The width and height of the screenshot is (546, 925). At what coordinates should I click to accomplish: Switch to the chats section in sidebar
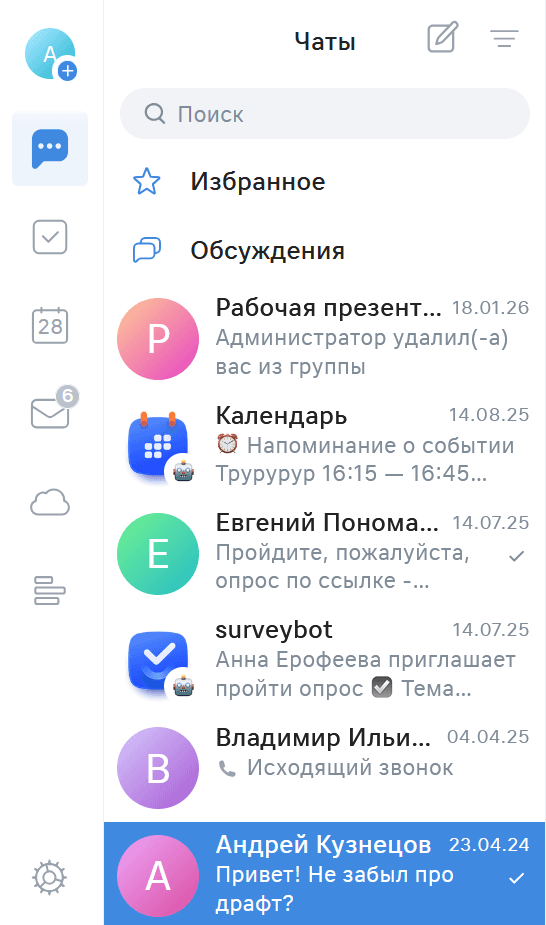point(50,149)
